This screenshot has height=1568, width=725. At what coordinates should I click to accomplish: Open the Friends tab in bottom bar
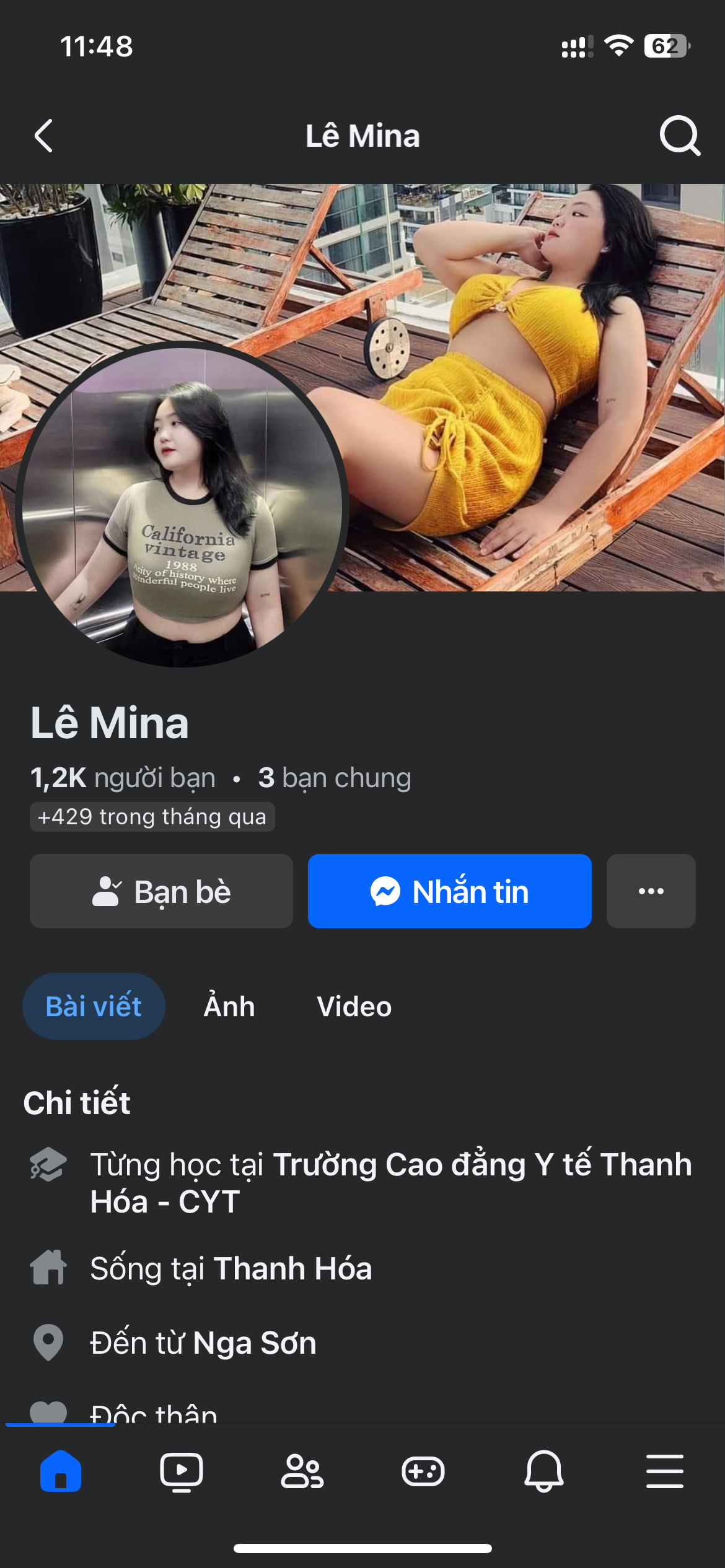point(302,1471)
